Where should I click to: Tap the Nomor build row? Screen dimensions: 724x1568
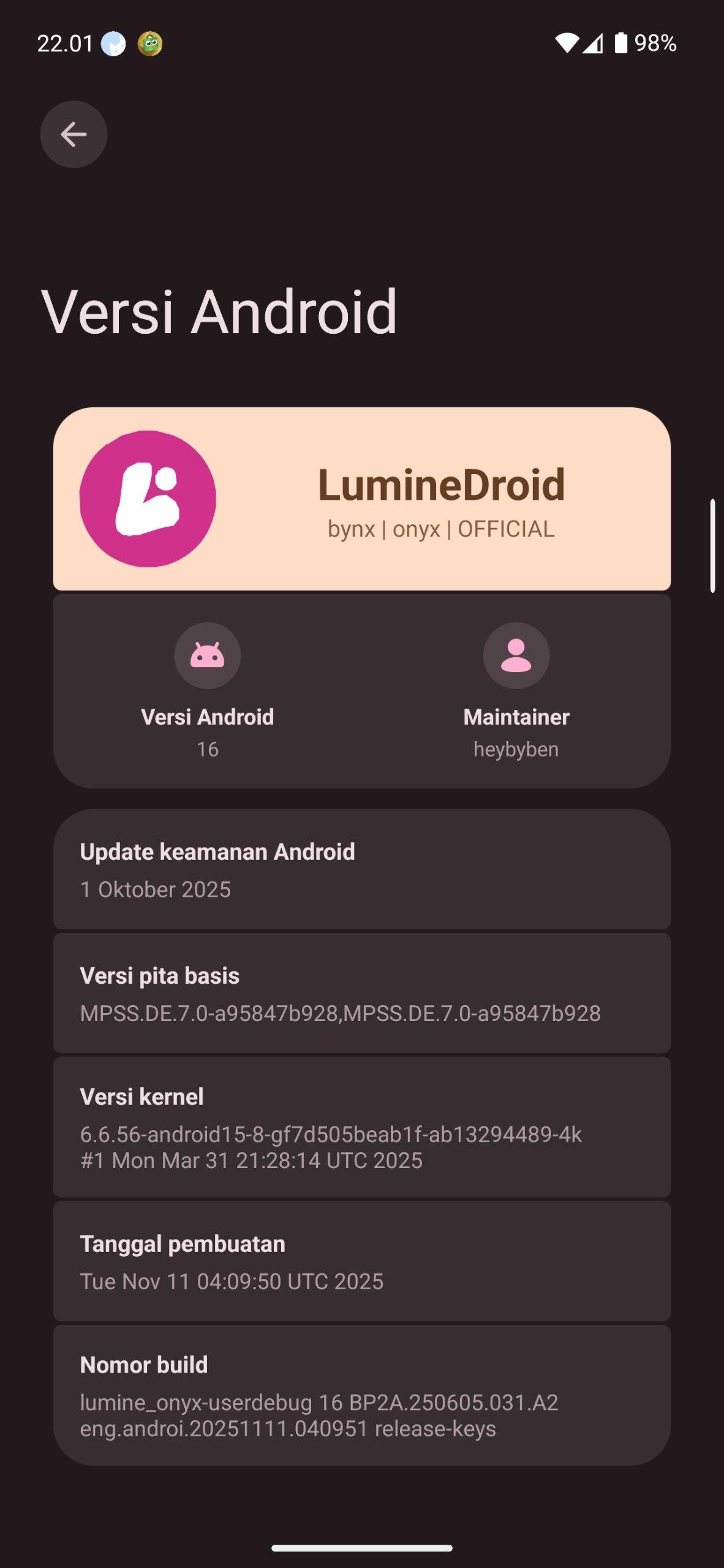[361, 1395]
